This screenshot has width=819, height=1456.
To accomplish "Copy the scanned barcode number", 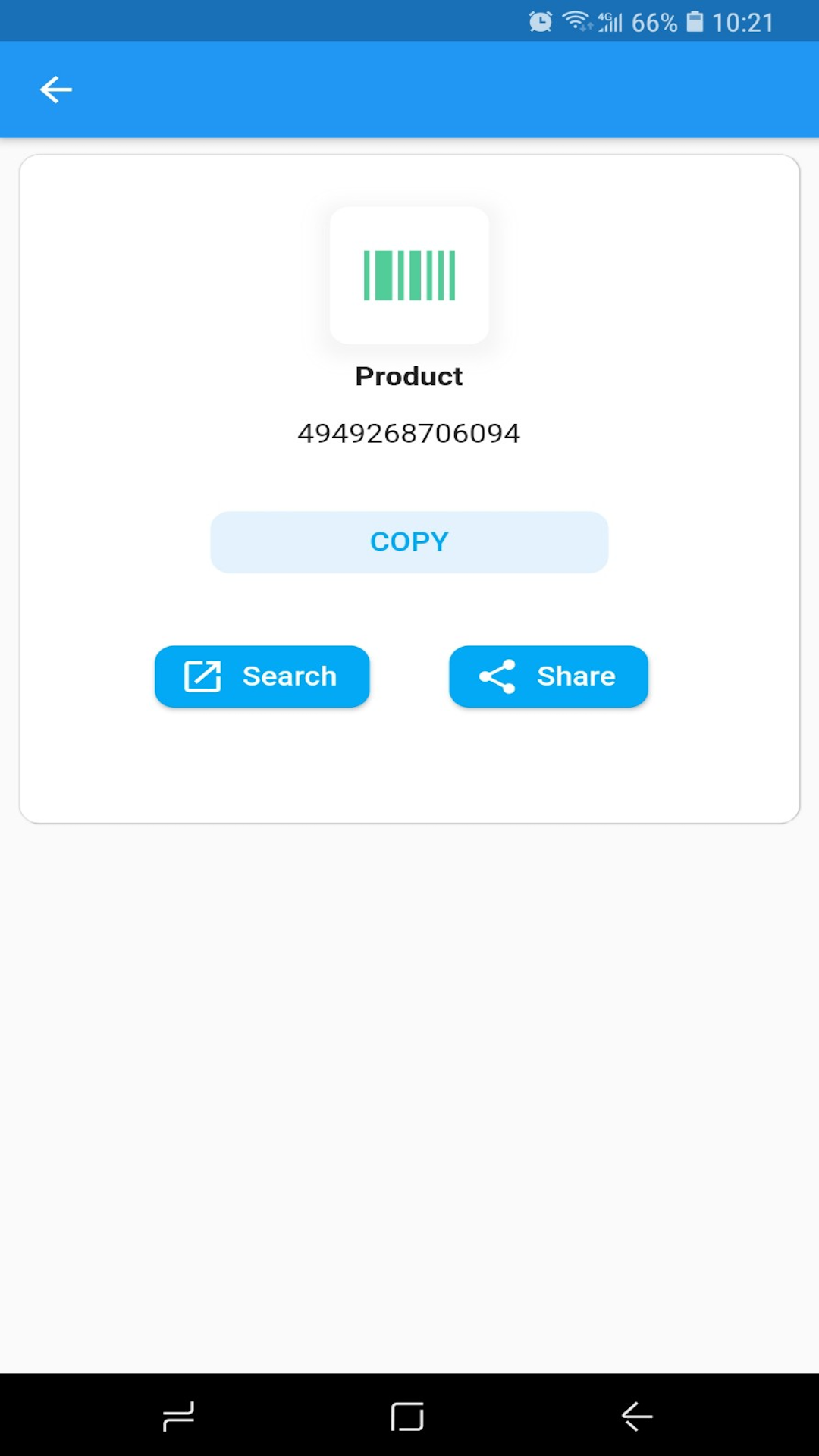I will tap(409, 541).
